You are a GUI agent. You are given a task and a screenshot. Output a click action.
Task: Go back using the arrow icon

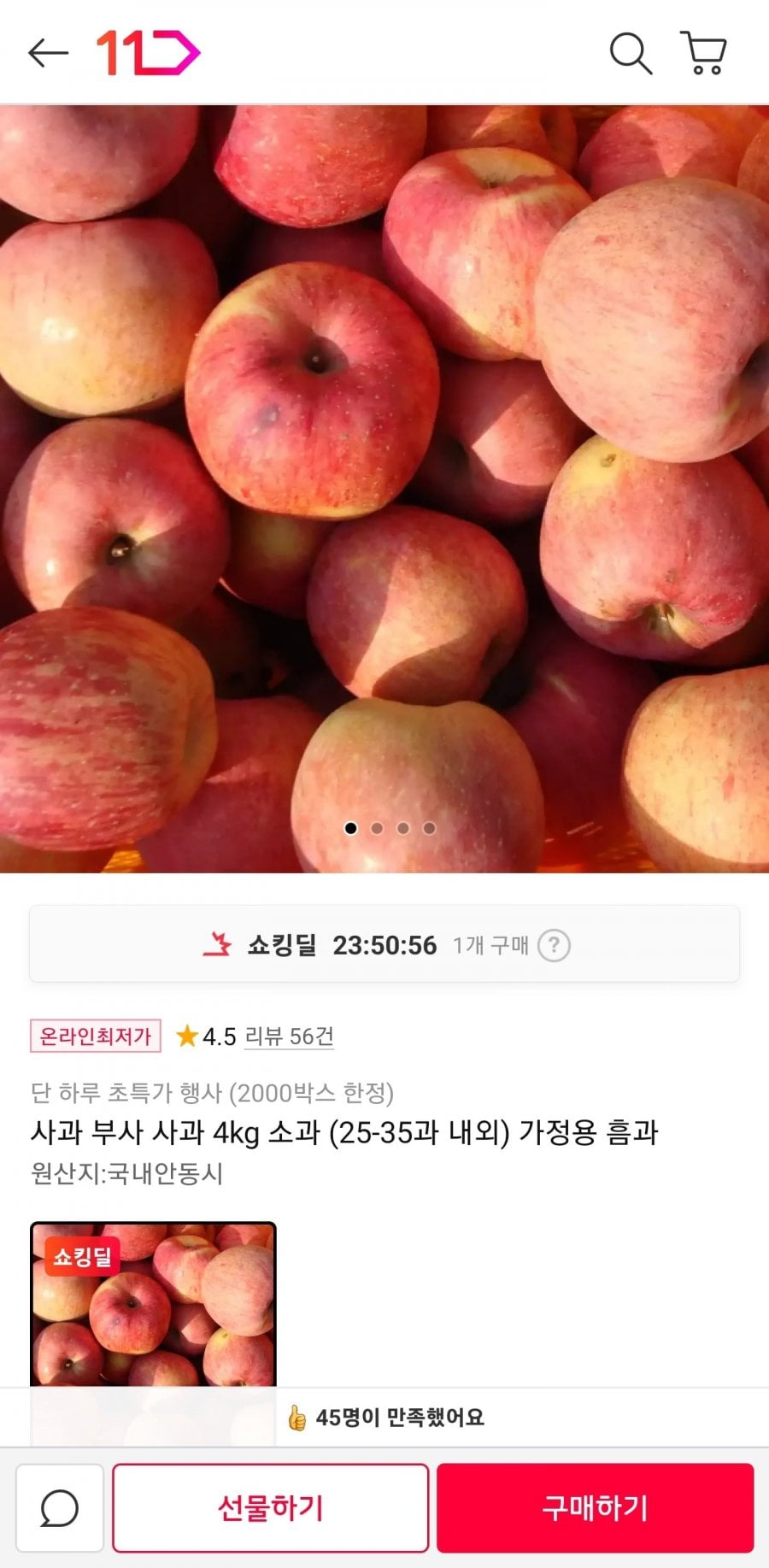tap(48, 53)
